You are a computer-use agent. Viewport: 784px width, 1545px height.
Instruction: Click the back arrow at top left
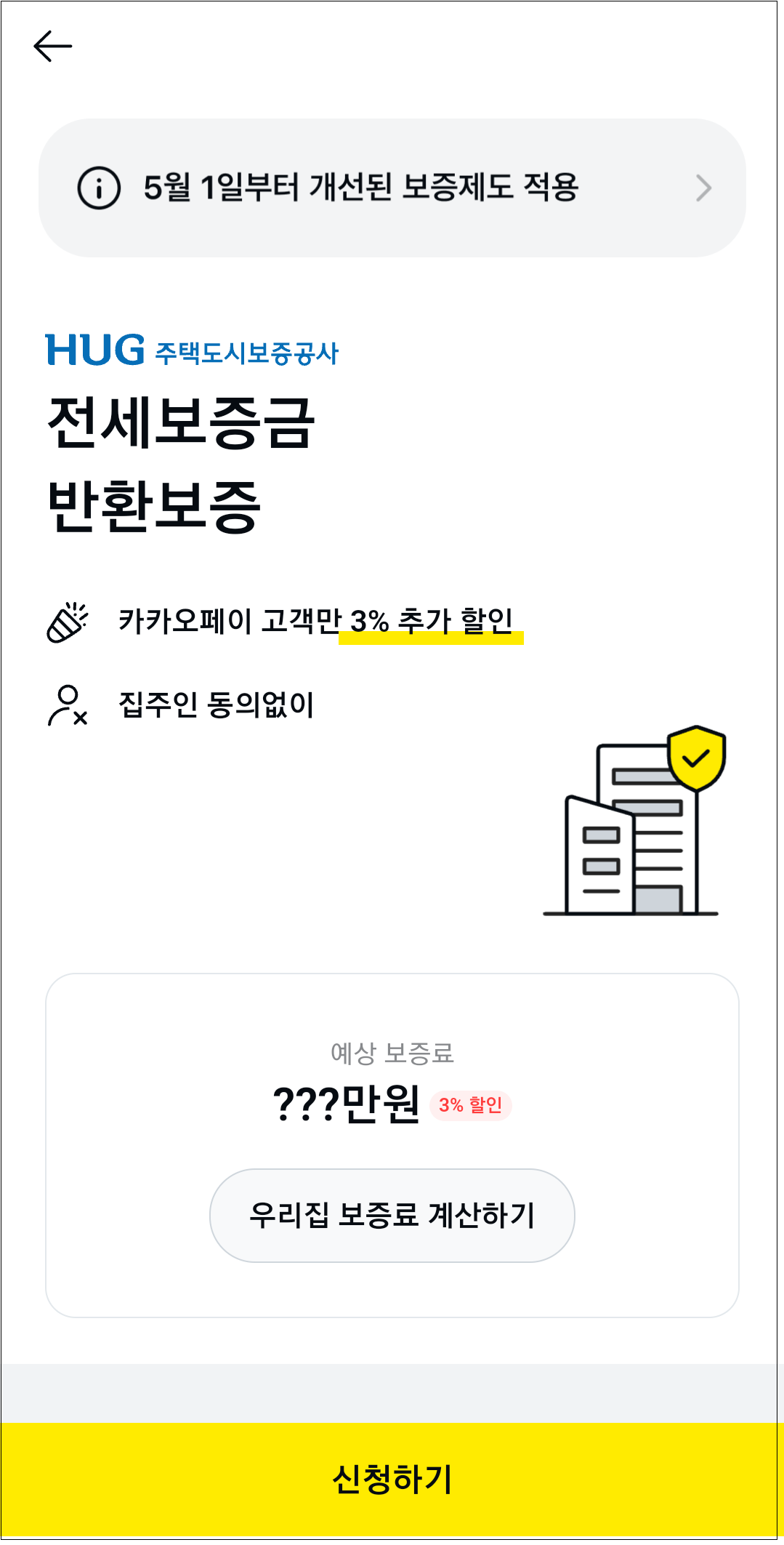click(x=52, y=45)
